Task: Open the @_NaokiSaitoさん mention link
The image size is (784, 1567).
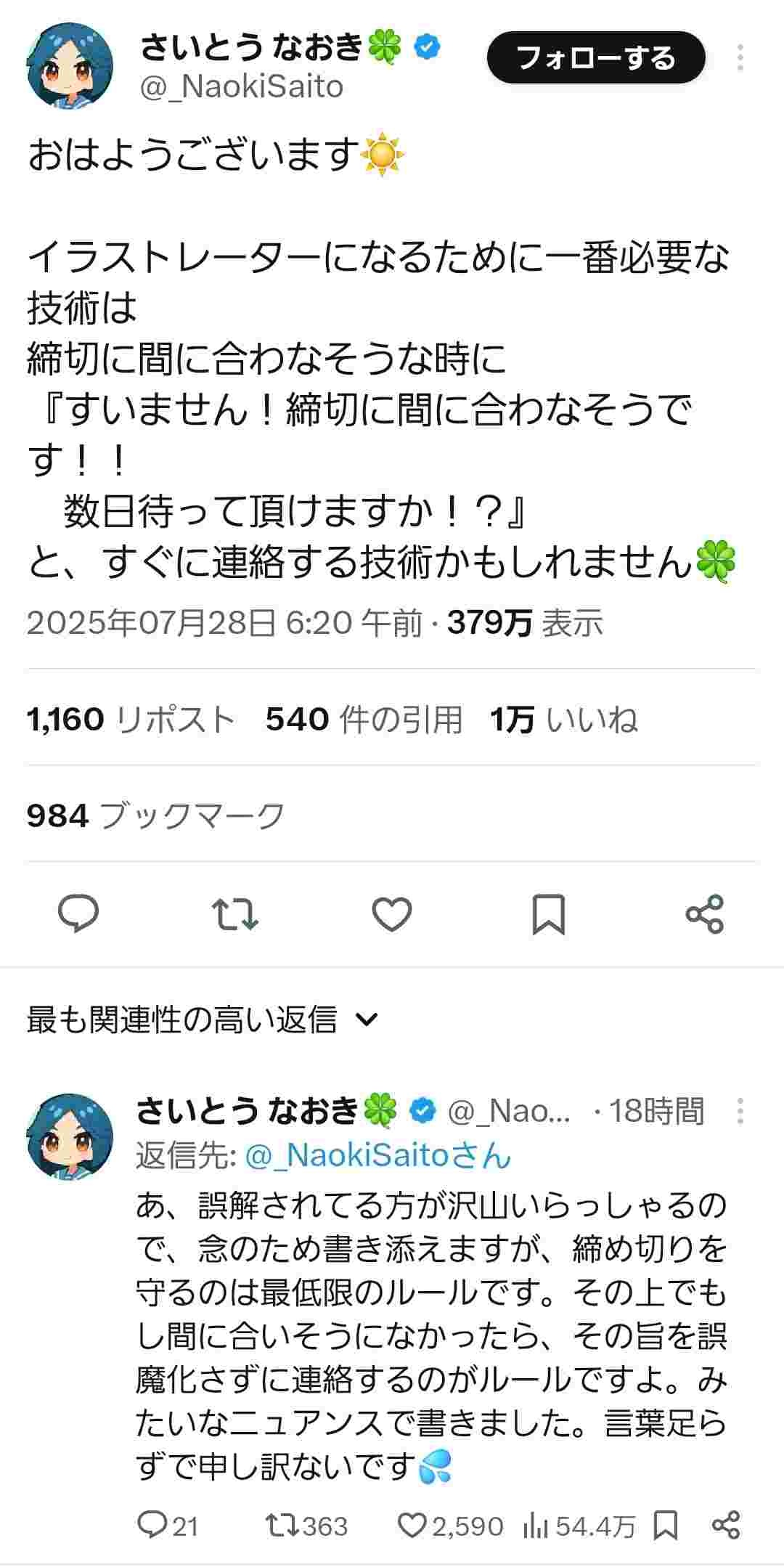Action: pos(377,1155)
